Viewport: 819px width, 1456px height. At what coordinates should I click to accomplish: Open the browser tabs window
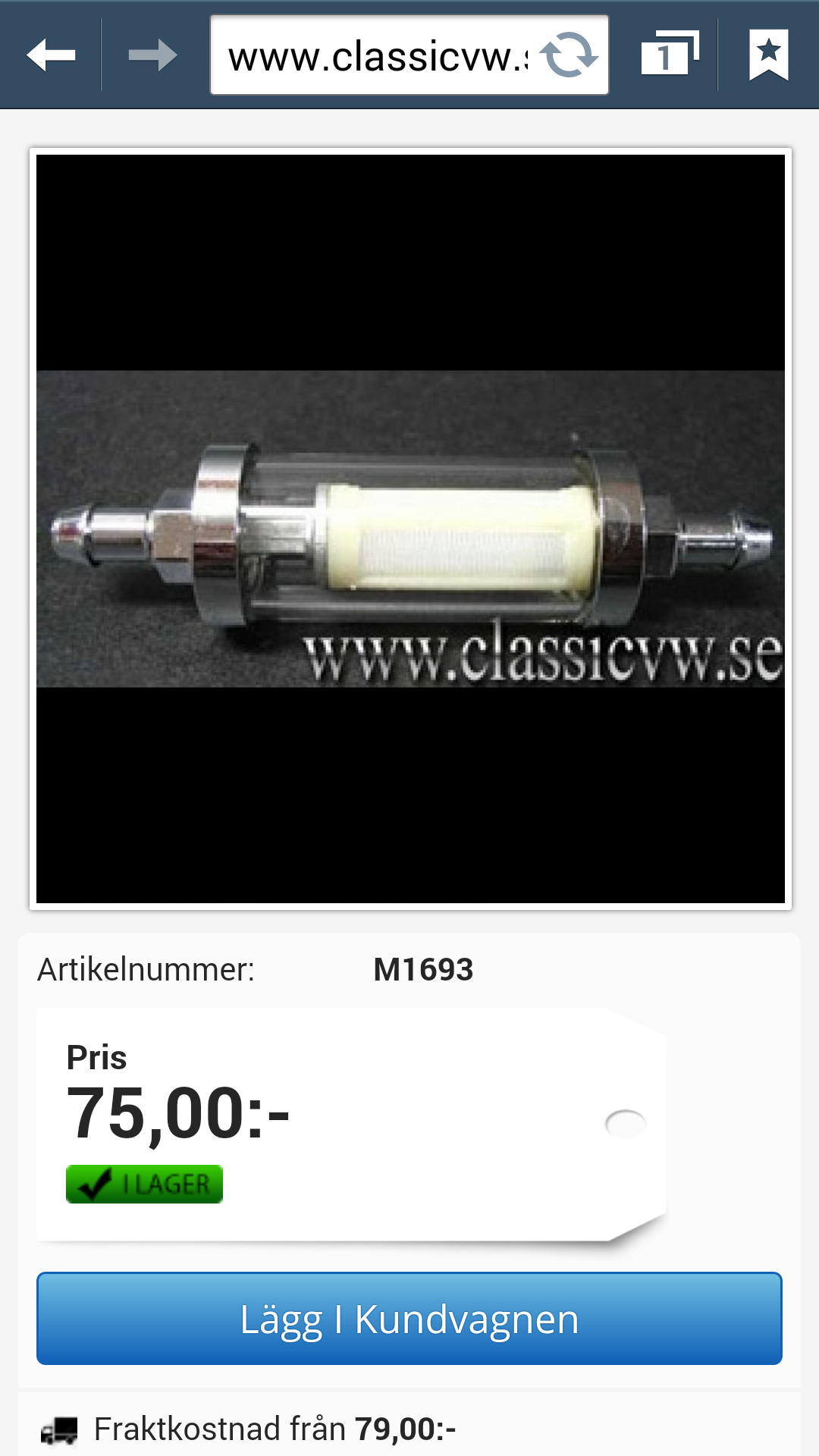pyautogui.click(x=669, y=55)
